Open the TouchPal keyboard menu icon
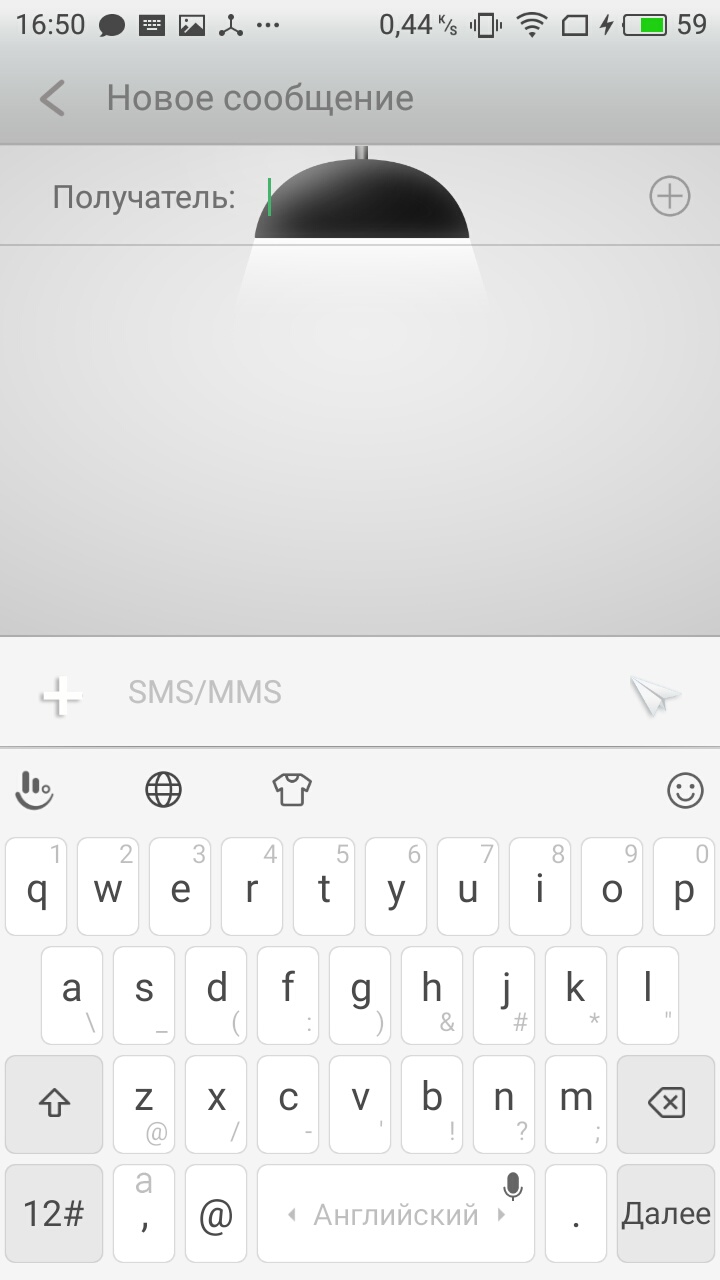The width and height of the screenshot is (720, 1280). tap(35, 790)
